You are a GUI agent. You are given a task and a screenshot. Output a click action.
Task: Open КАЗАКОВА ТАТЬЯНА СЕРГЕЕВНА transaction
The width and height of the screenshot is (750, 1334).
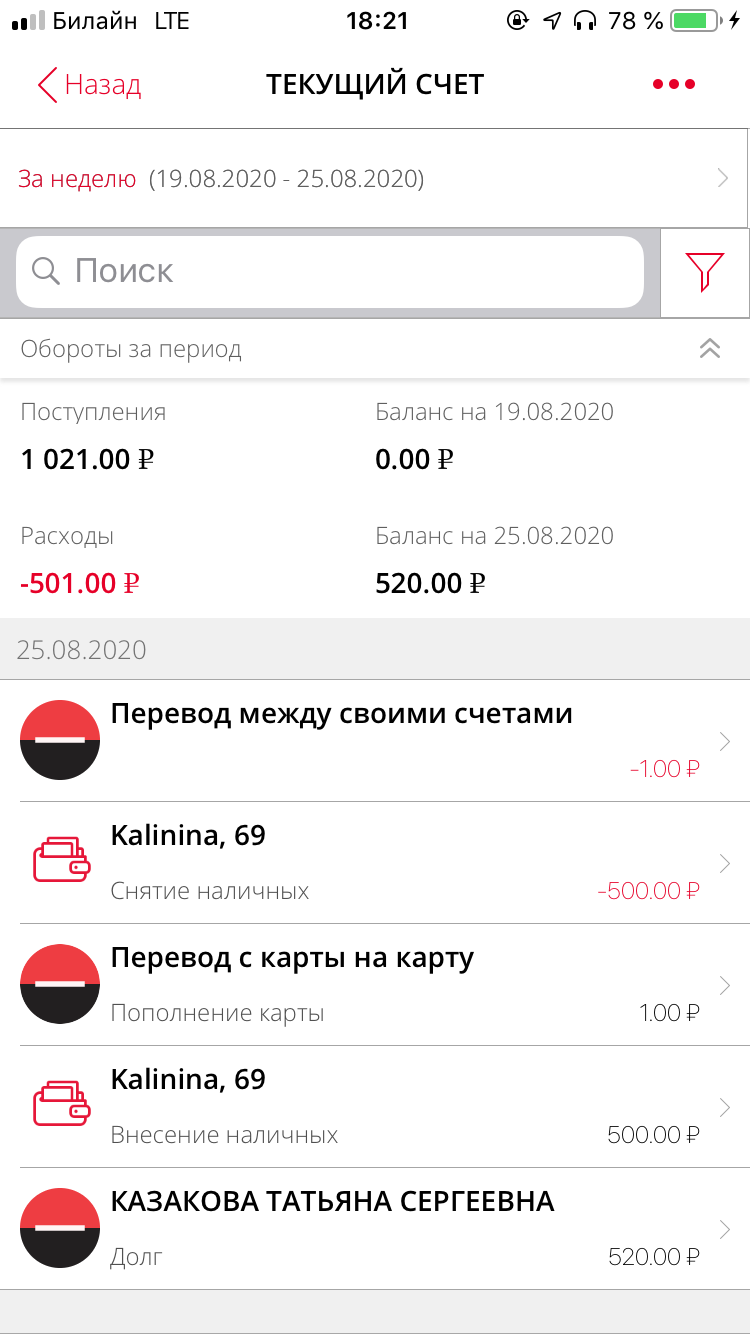375,1229
